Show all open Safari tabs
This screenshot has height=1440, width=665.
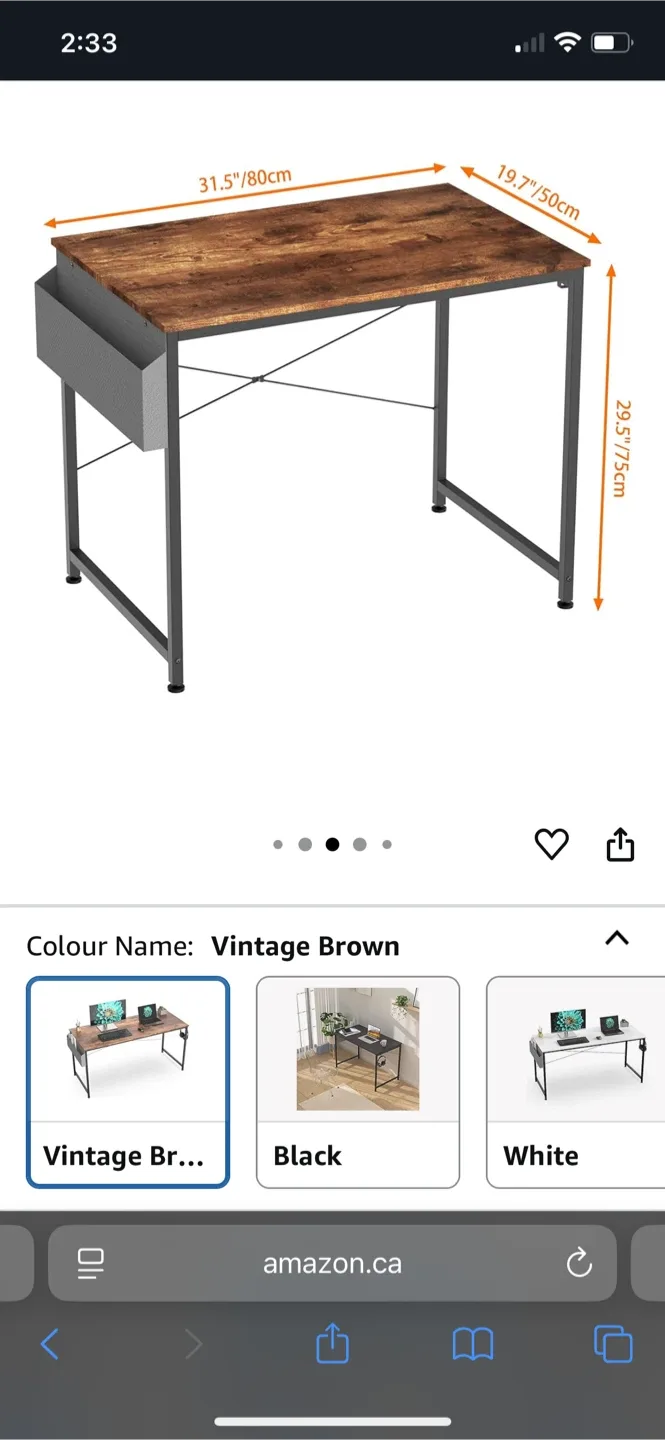613,1344
